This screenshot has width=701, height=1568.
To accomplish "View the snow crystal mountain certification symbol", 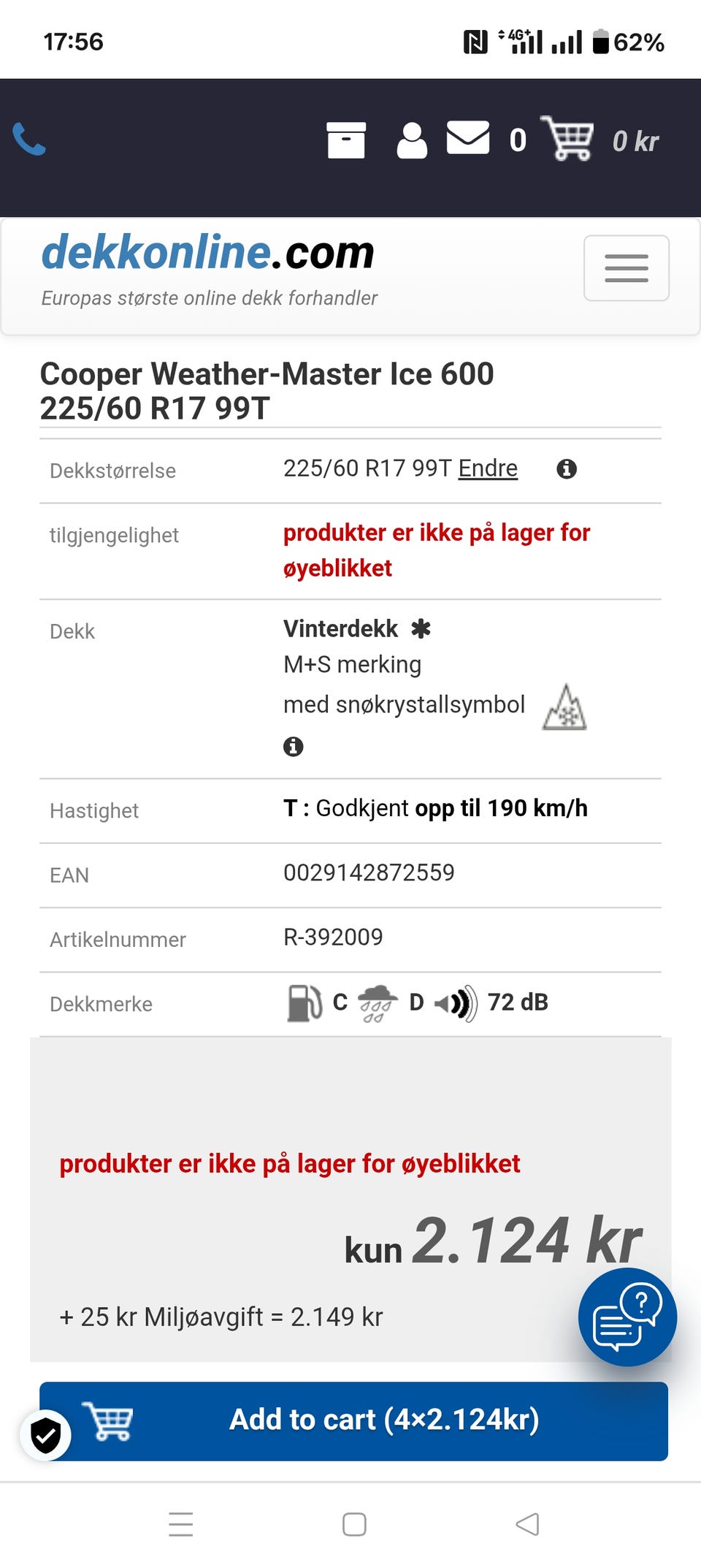I will click(x=566, y=707).
